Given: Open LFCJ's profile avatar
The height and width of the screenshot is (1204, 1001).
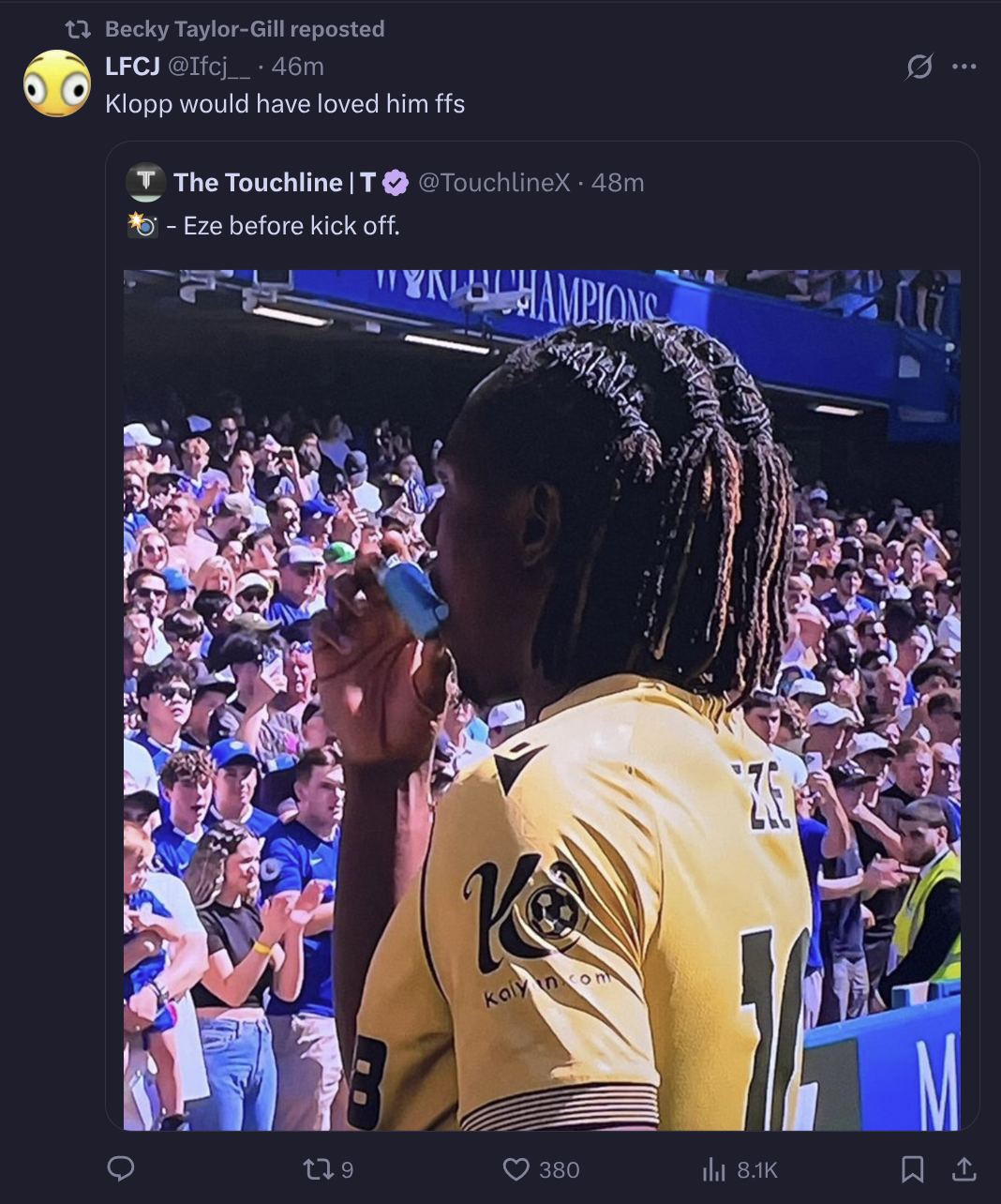Looking at the screenshot, I should 56,83.
